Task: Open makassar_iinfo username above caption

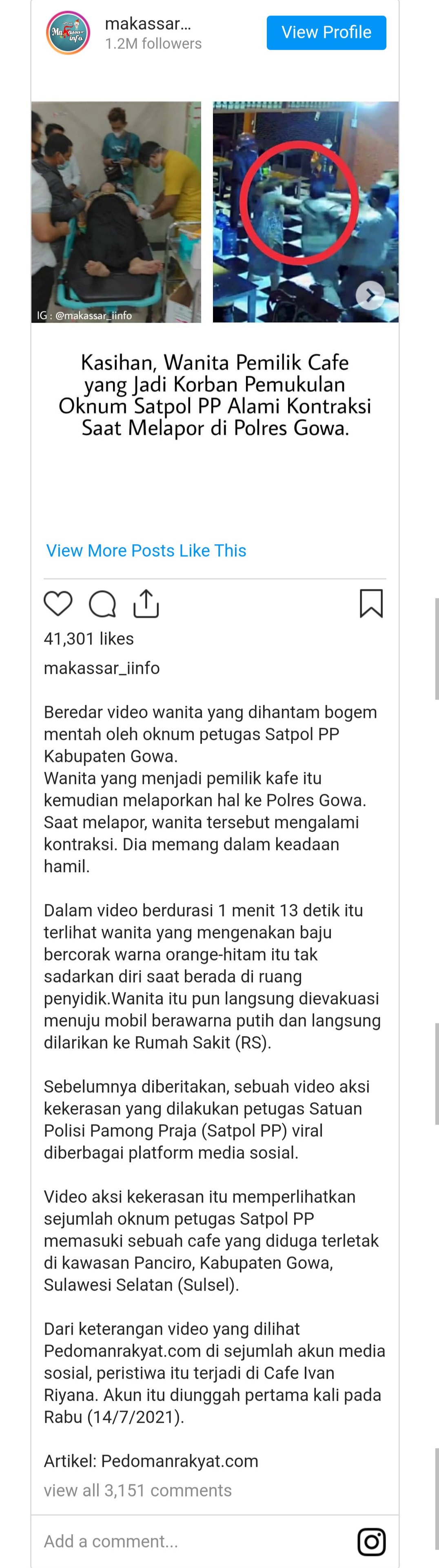Action: (102, 668)
